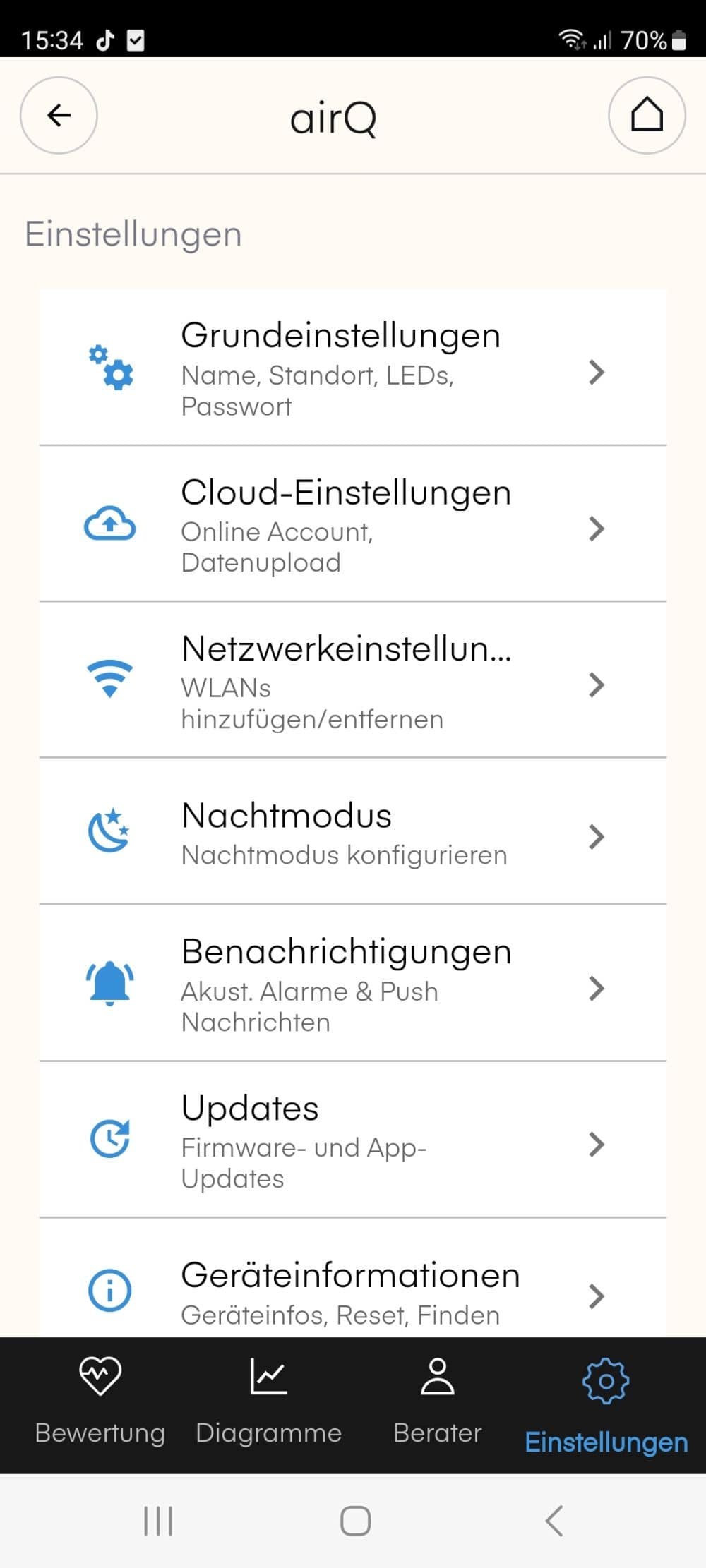
Task: Select the Einstellungen tab
Action: 606,1404
